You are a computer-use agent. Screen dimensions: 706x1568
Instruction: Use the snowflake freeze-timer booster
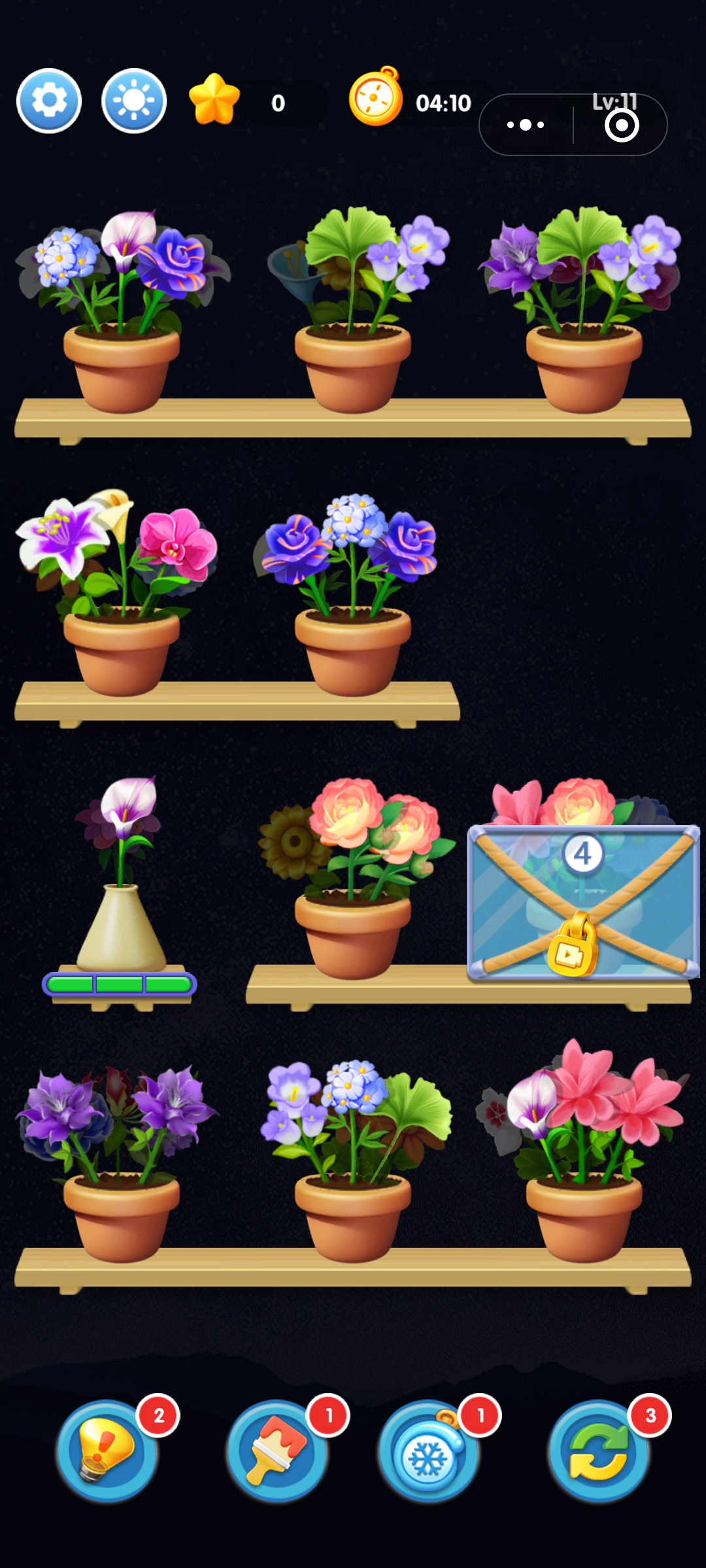(x=428, y=1450)
